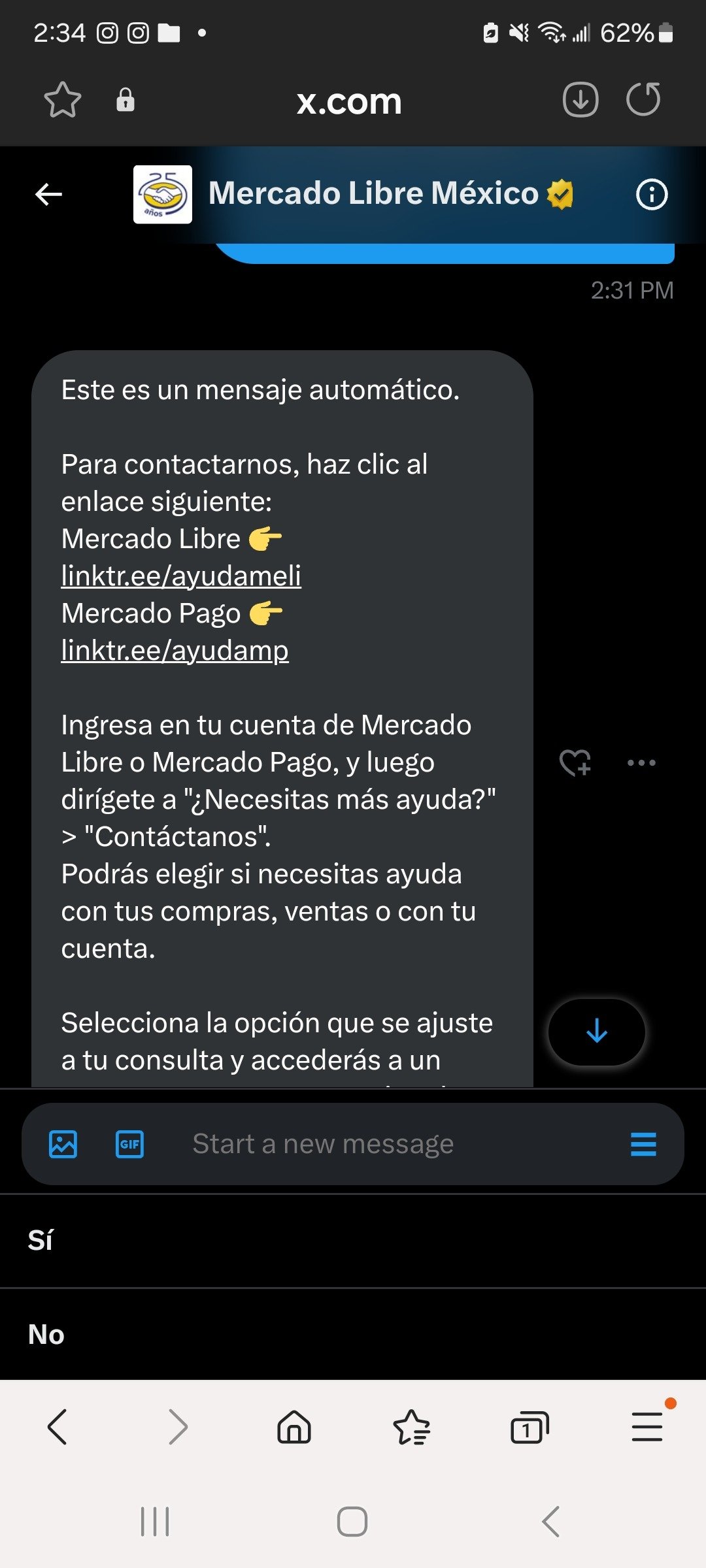Image resolution: width=706 pixels, height=1568 pixels.
Task: Open the browser downloads icon
Action: coord(580,100)
